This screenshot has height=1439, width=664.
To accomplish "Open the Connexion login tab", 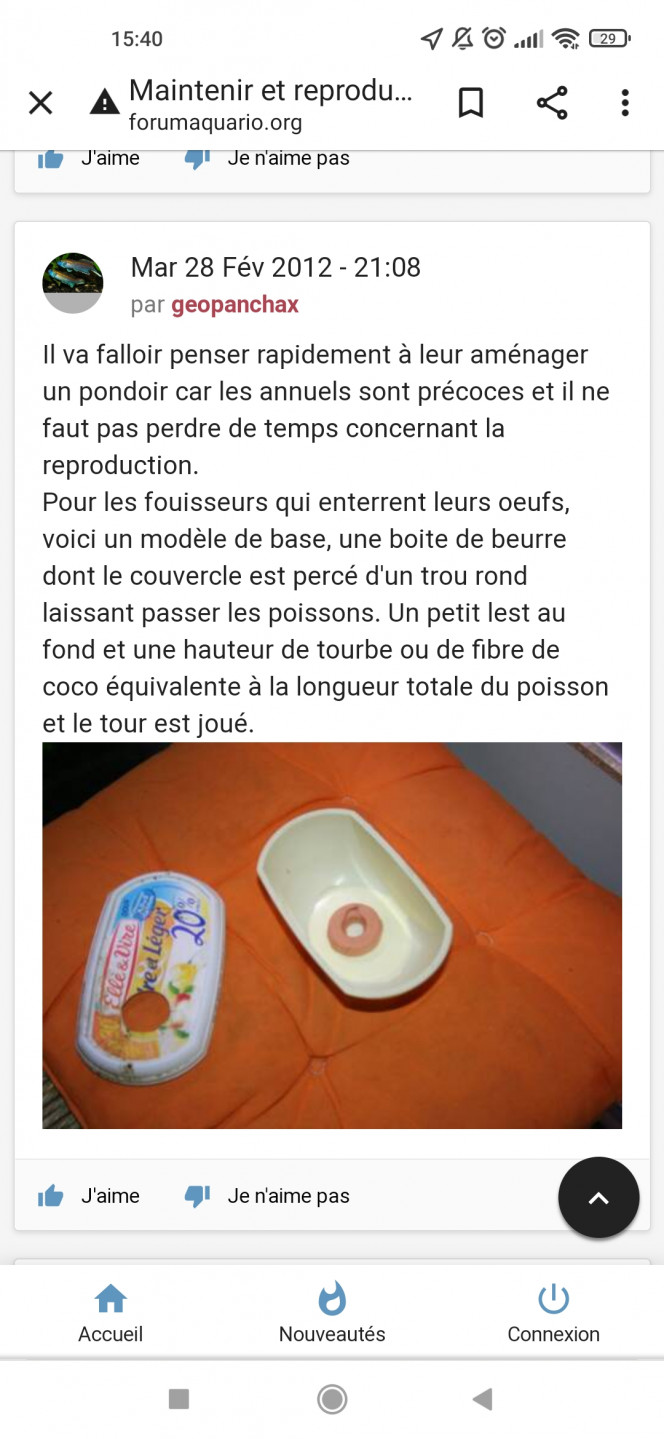I will coord(553,1314).
